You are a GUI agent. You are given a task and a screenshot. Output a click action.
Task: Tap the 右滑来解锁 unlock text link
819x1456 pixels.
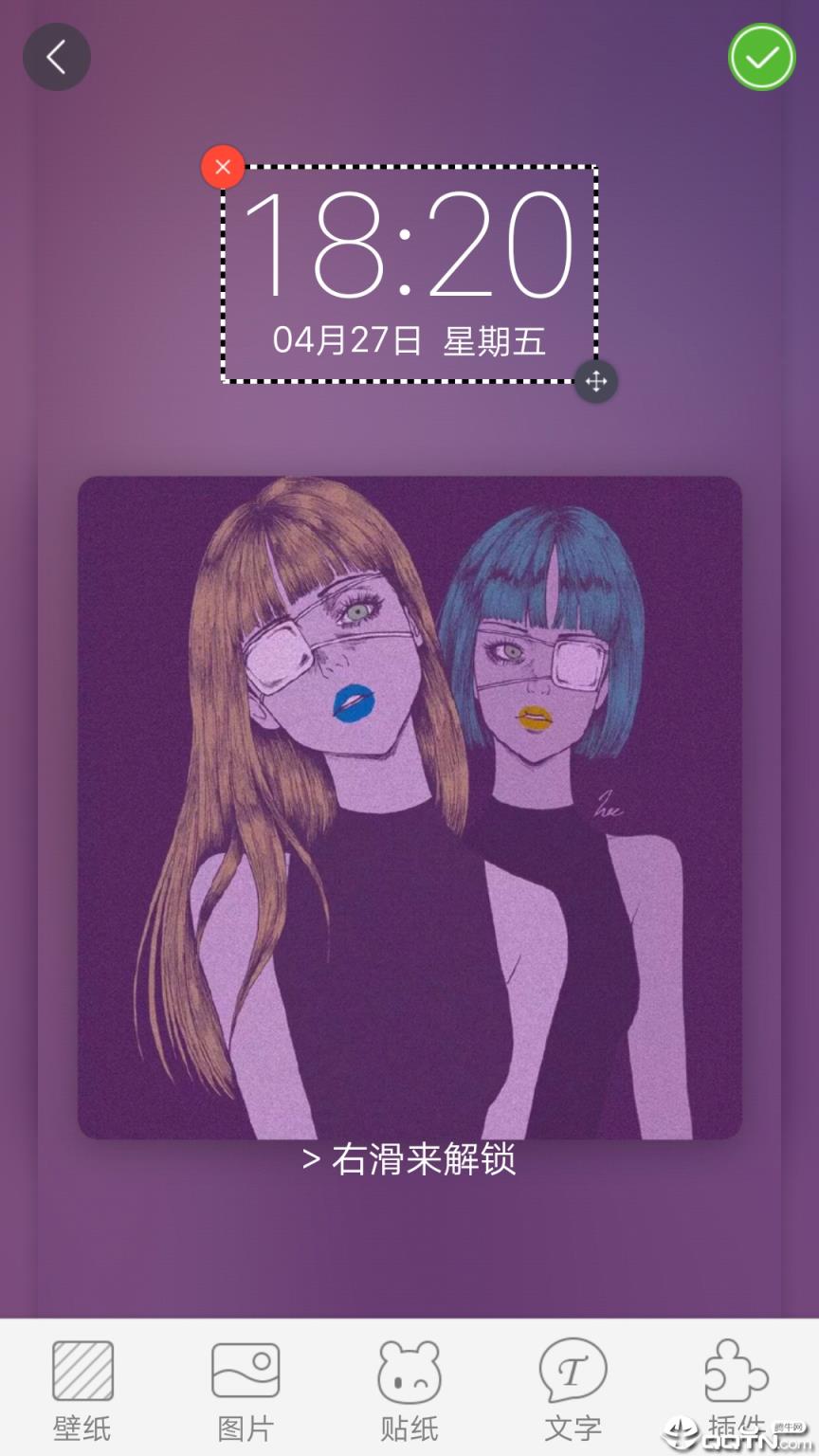(409, 1158)
